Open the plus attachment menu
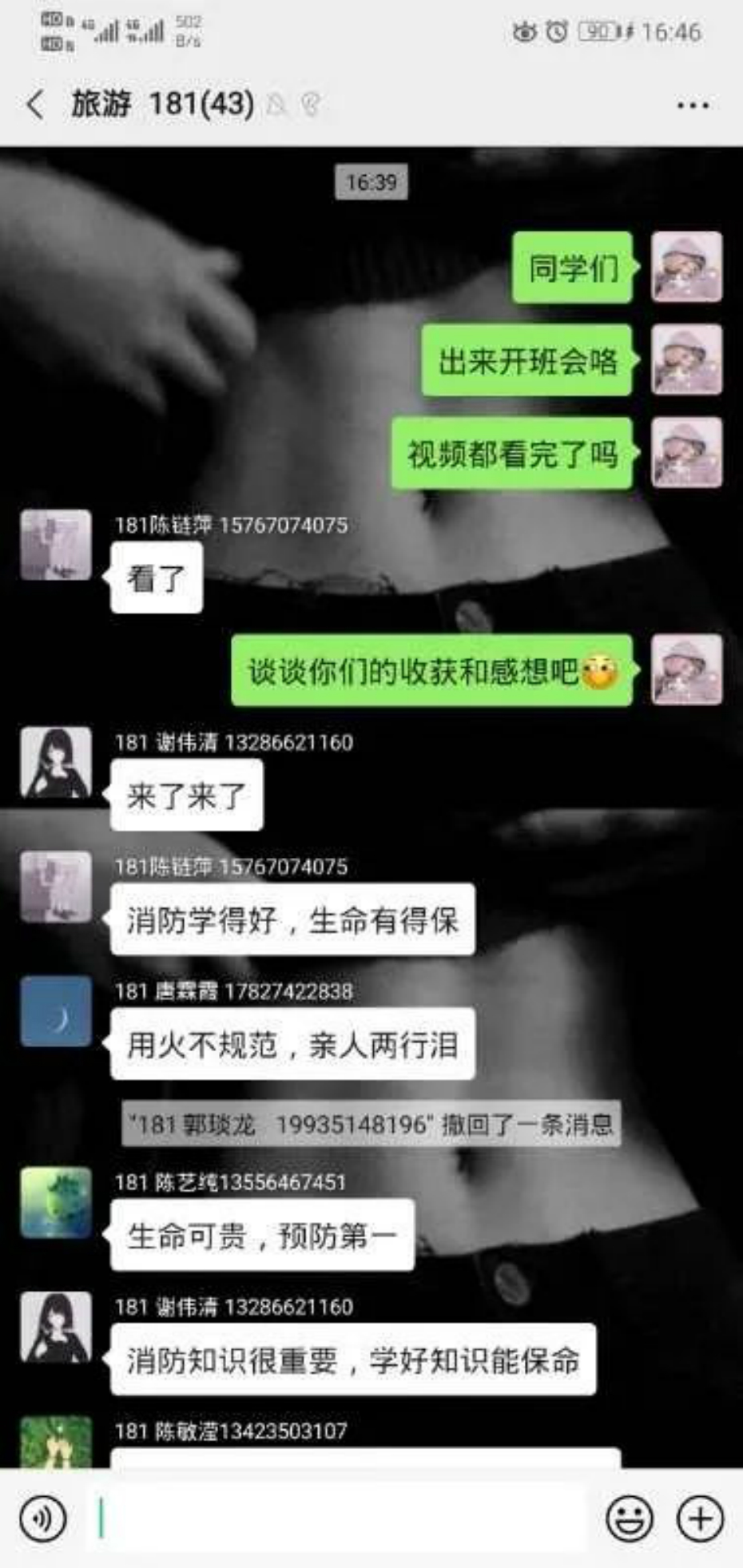Viewport: 743px width, 1568px height. coord(700,1518)
